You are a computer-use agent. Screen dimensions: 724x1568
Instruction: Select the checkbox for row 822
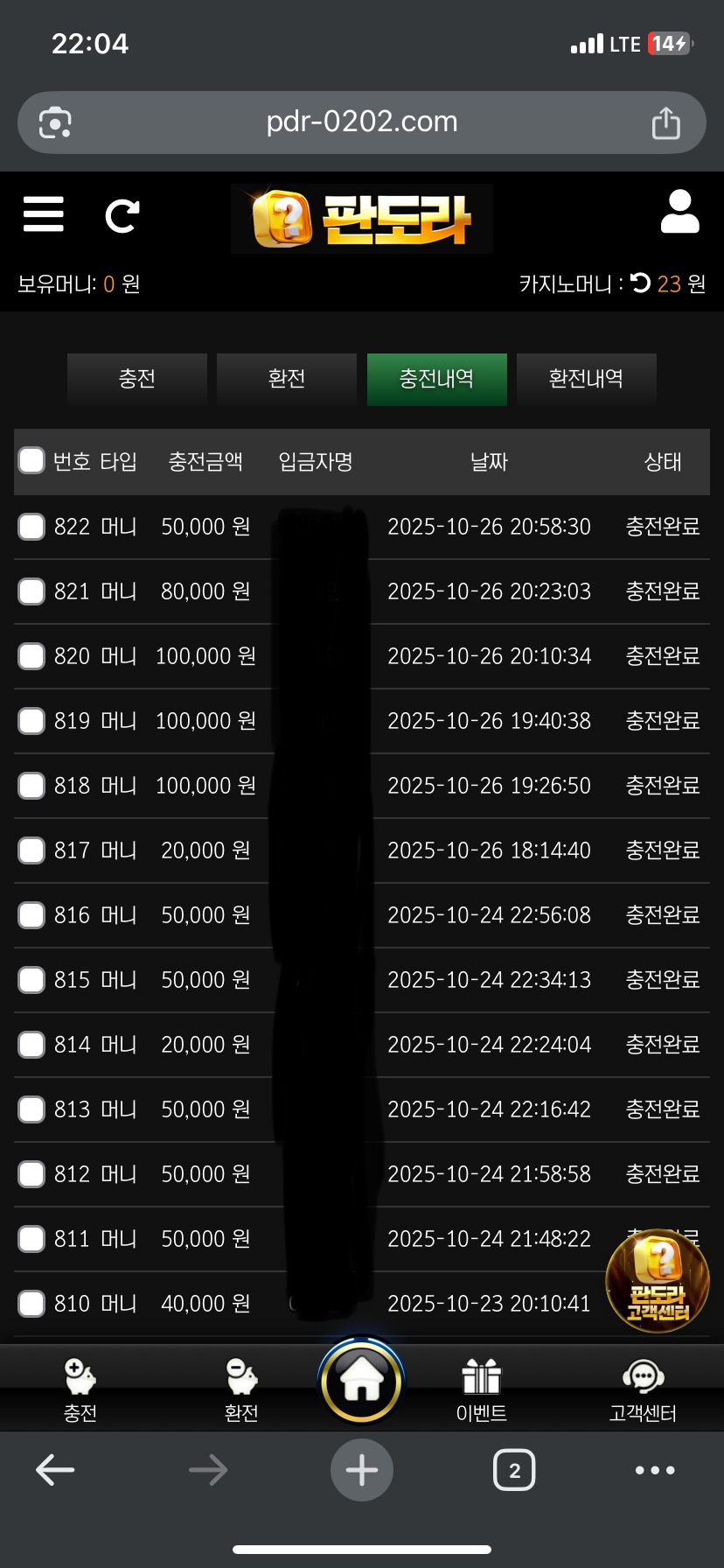(x=31, y=527)
